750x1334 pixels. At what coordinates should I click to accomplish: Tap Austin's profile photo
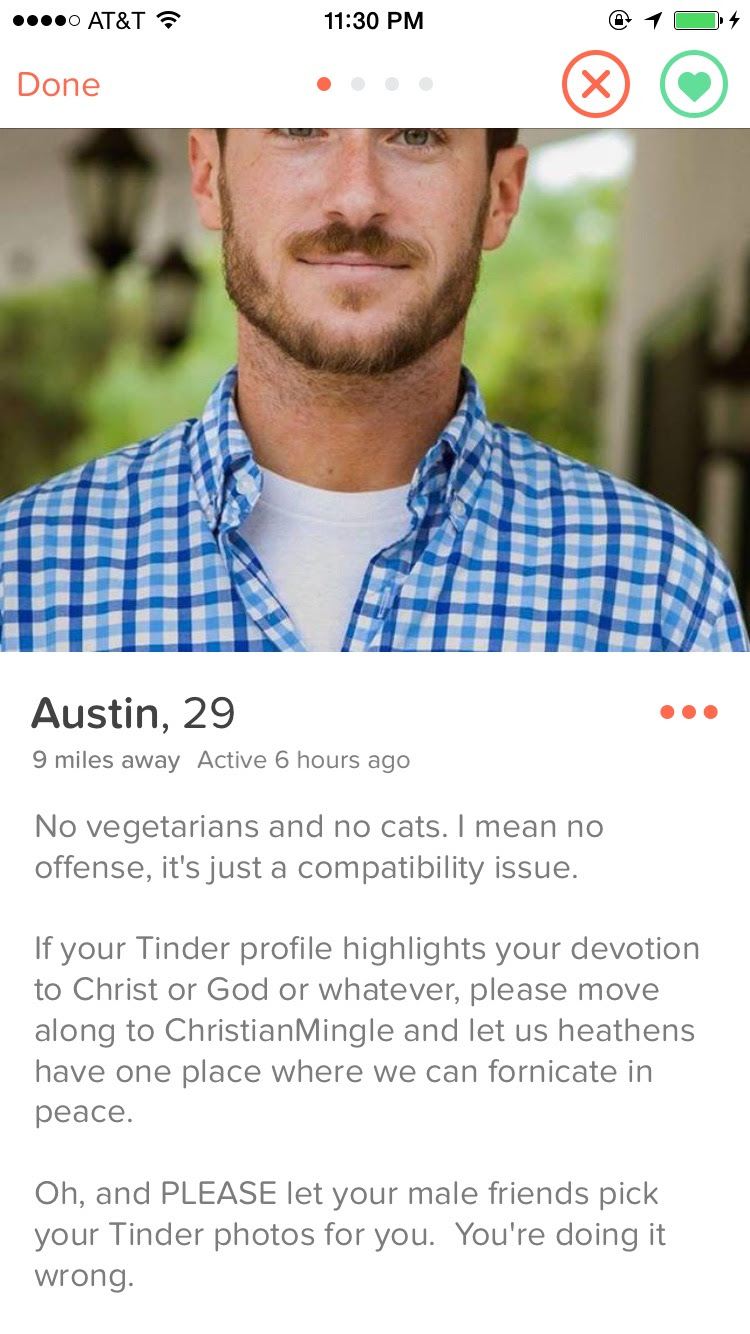click(x=375, y=390)
